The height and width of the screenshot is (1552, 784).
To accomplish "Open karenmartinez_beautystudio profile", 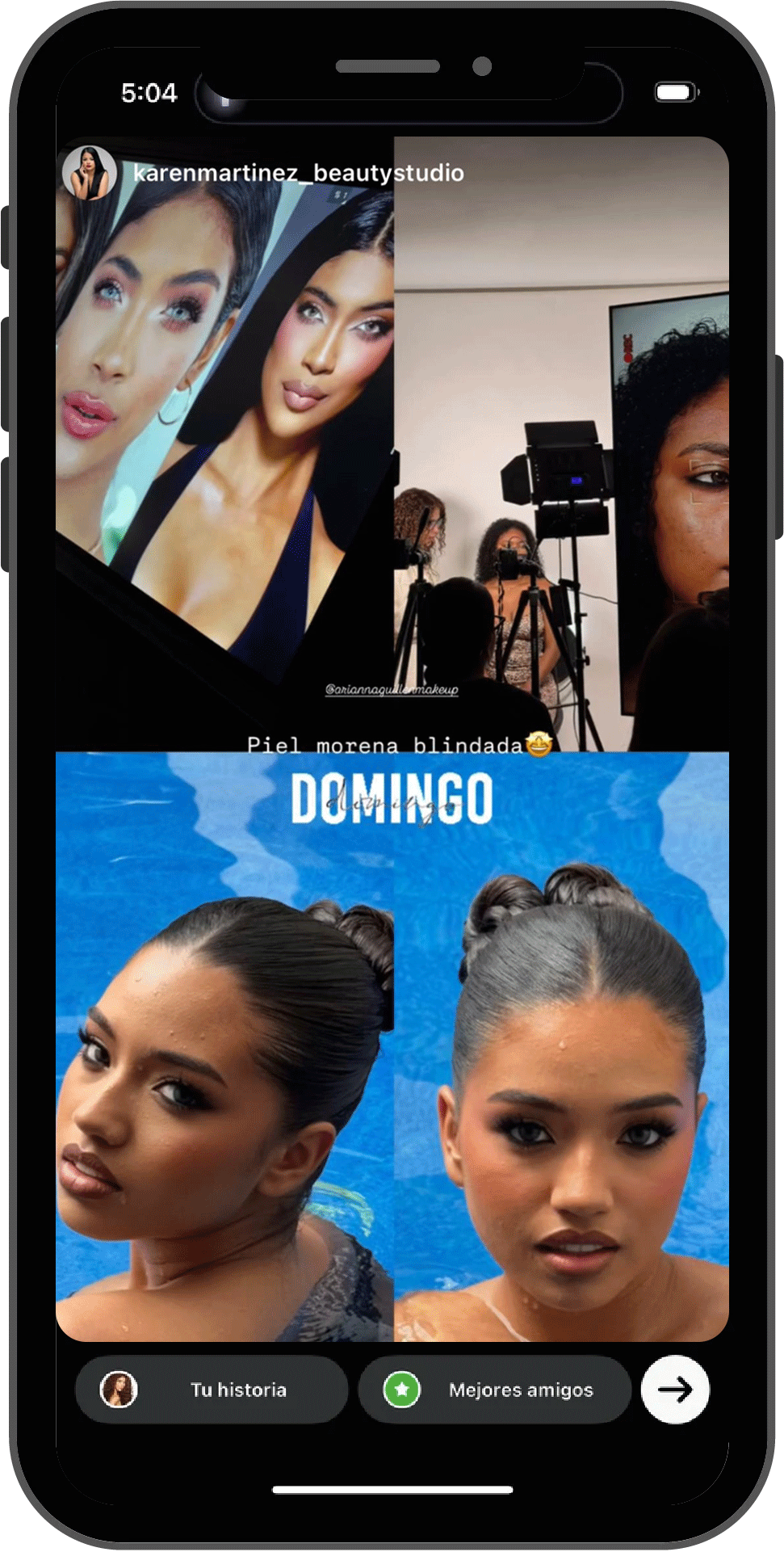I will pyautogui.click(x=298, y=173).
